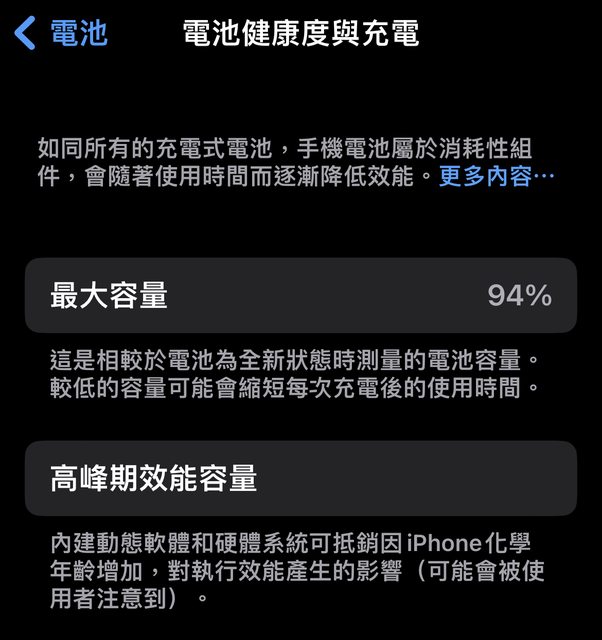The height and width of the screenshot is (640, 602).
Task: Go back to the 電池 settings
Action: tap(62, 33)
